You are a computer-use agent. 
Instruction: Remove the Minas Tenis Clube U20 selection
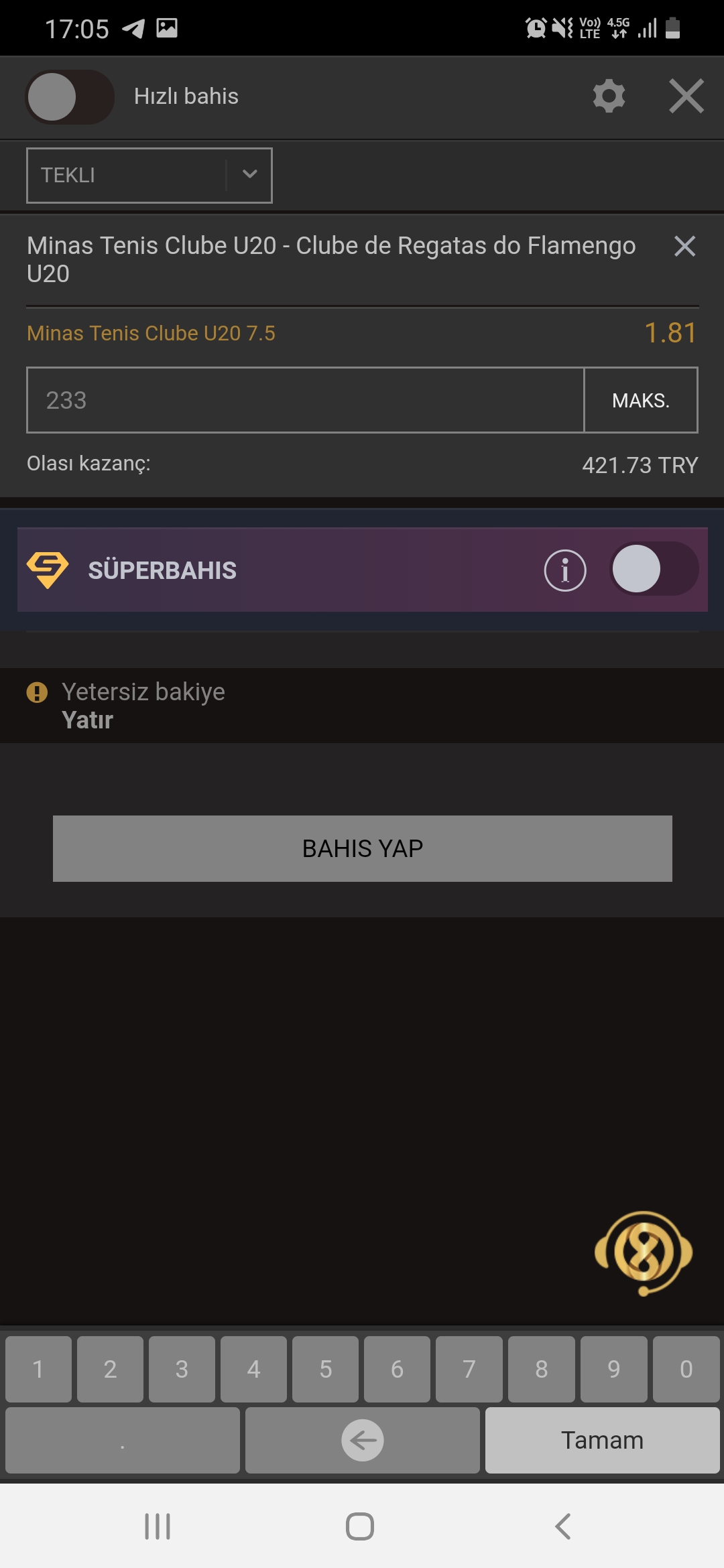(684, 246)
